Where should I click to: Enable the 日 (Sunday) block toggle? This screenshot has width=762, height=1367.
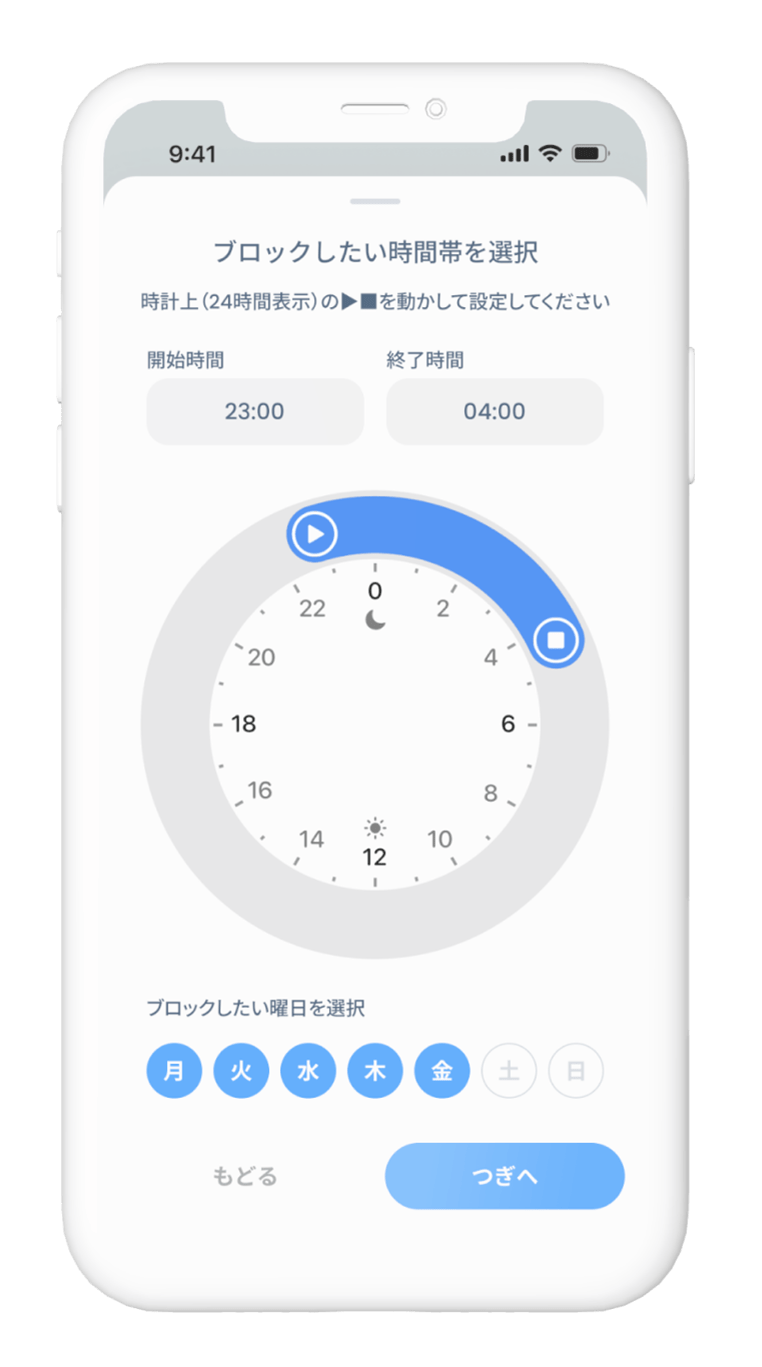pyautogui.click(x=576, y=1070)
